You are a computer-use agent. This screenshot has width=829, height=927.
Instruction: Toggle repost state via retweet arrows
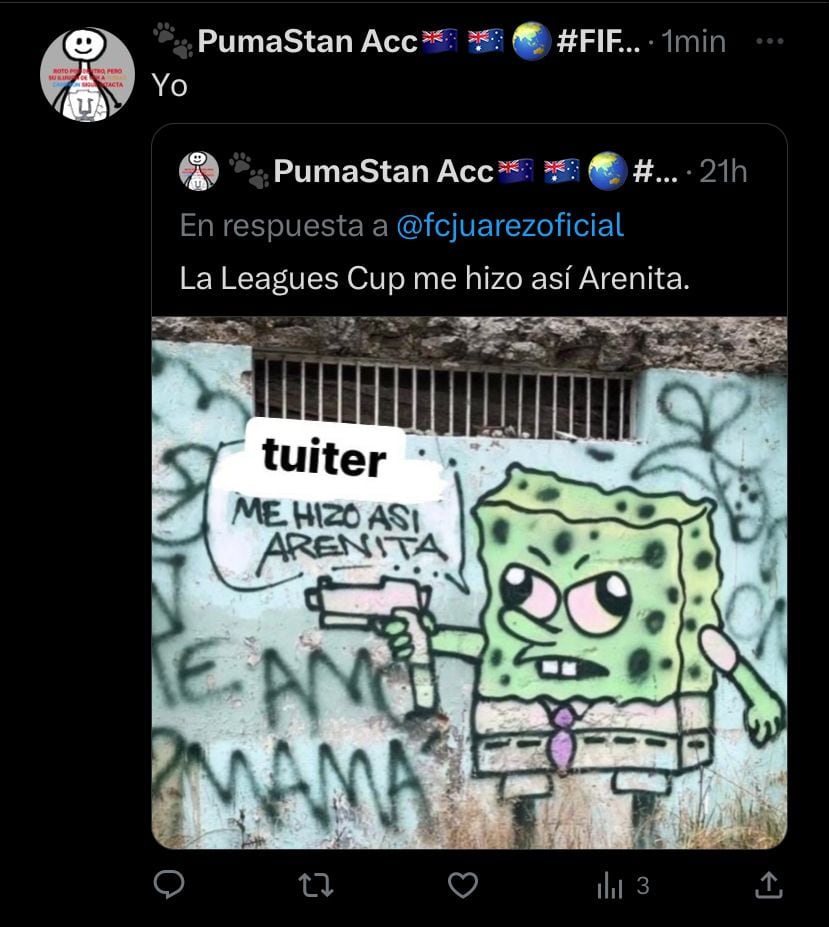316,884
